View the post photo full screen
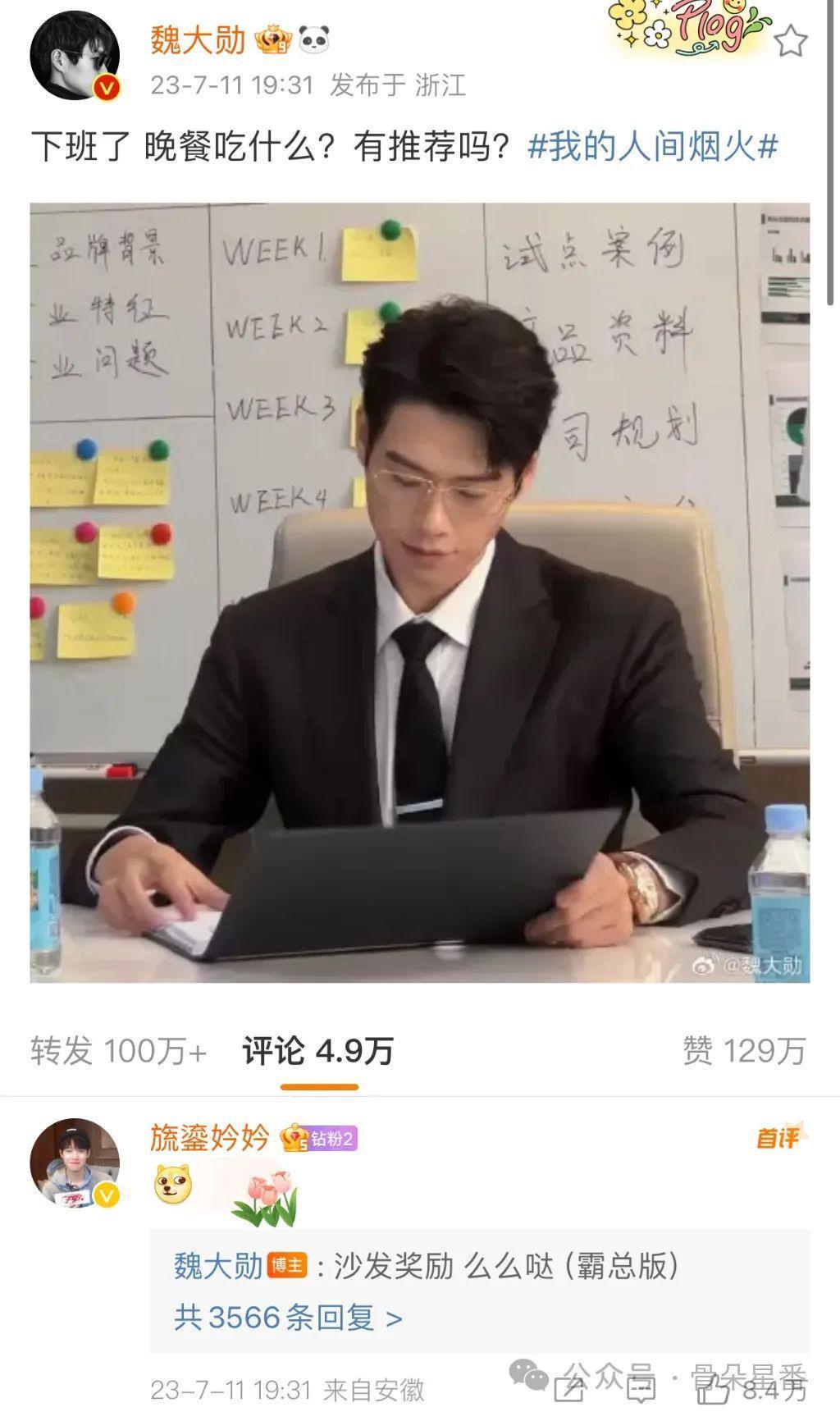 pyautogui.click(x=419, y=592)
